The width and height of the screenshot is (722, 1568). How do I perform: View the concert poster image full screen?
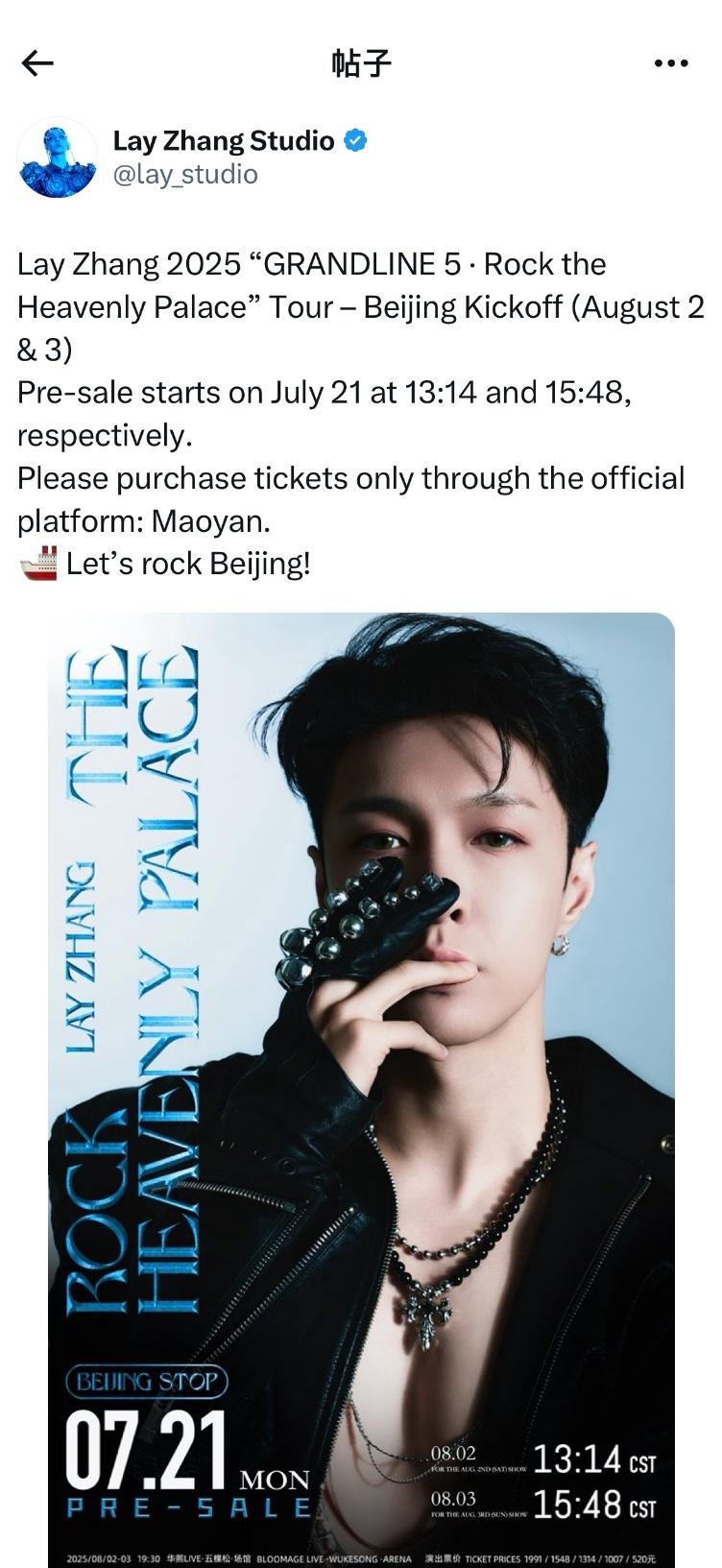tap(362, 1090)
